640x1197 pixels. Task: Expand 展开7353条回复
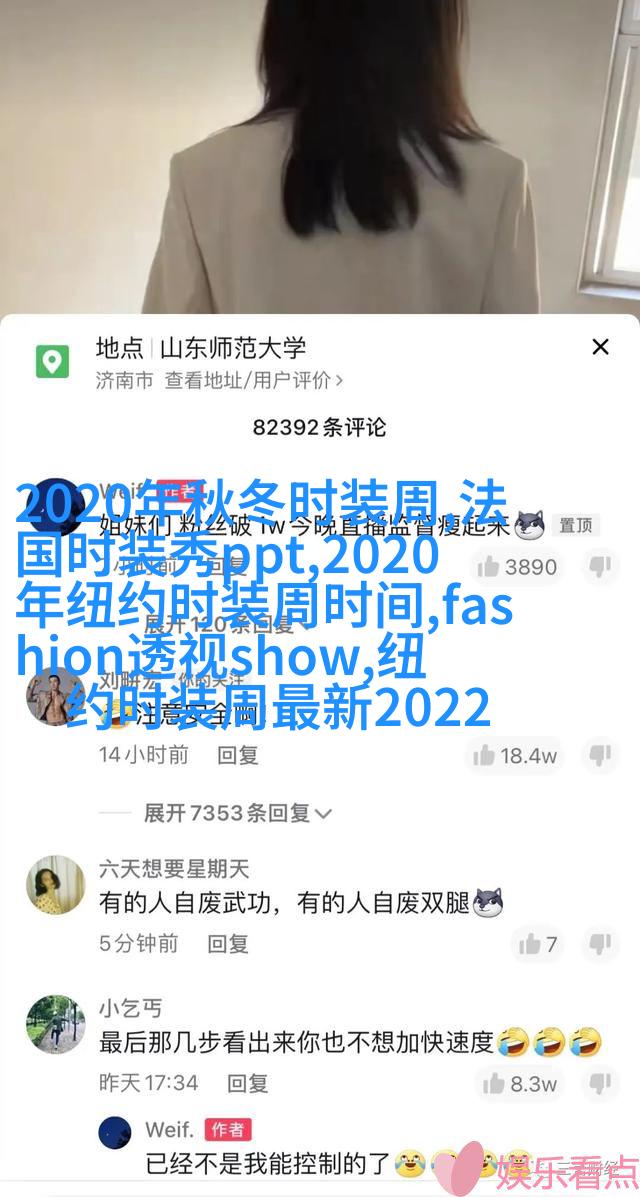coord(237,813)
